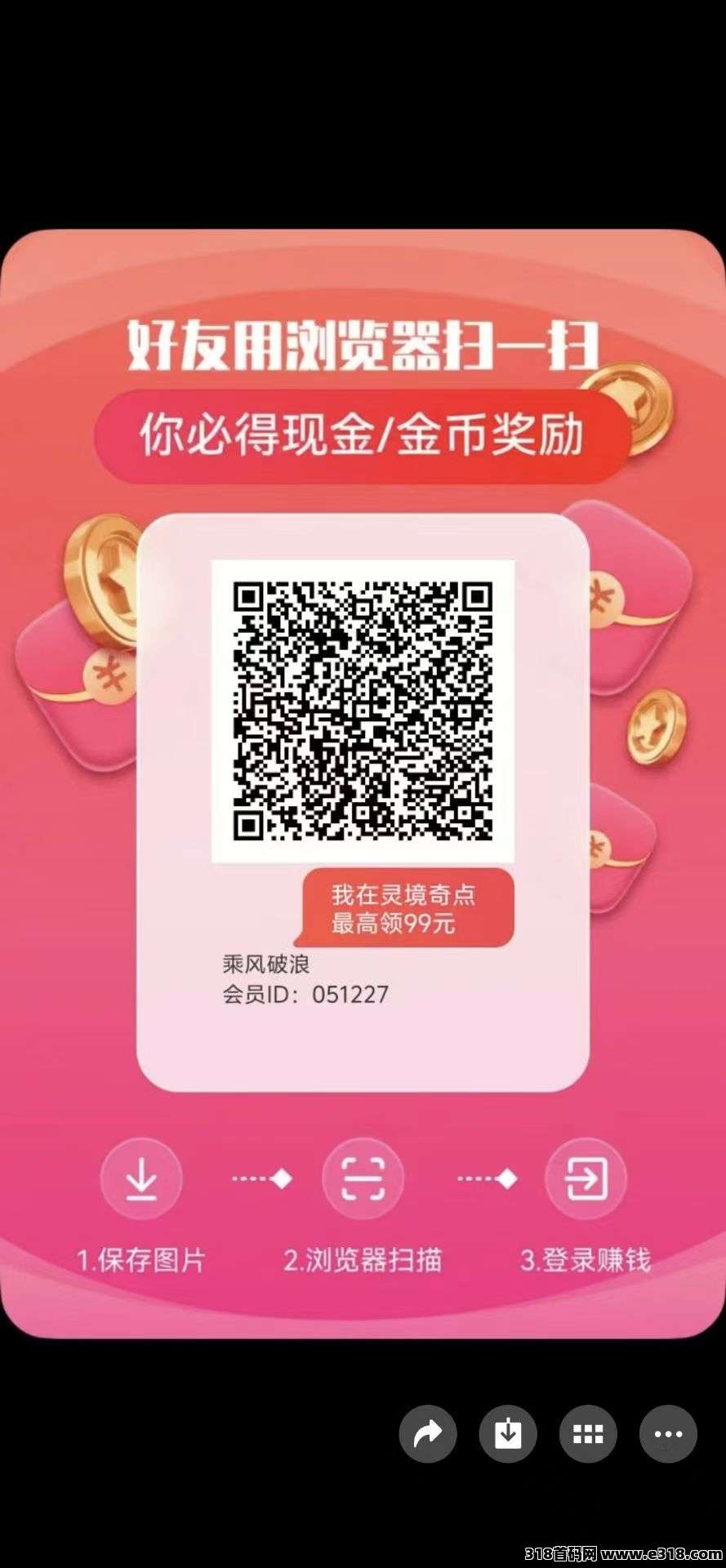Save the image using the download icon
Screen dimensions: 726x1568
tap(508, 1433)
